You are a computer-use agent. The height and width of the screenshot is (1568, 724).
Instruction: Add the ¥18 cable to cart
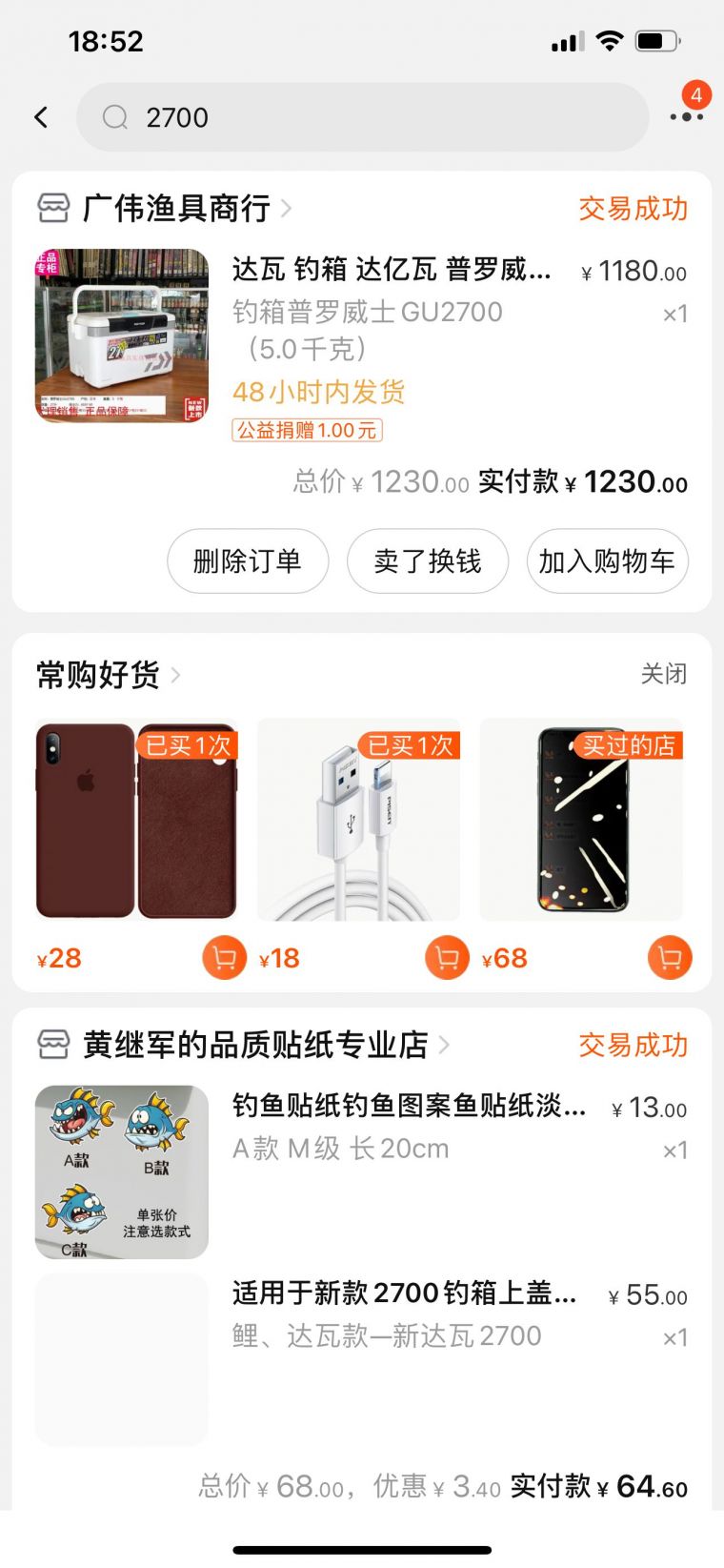[447, 957]
